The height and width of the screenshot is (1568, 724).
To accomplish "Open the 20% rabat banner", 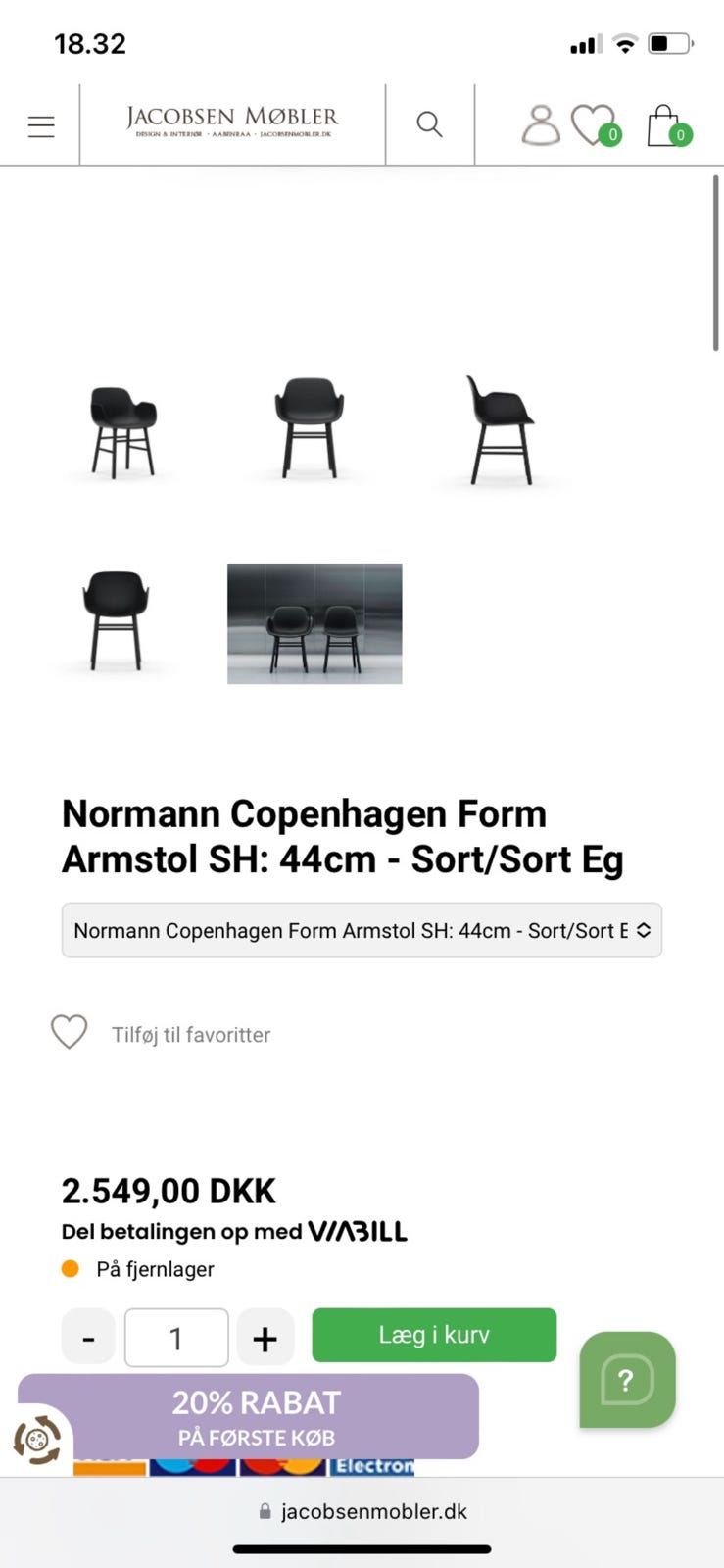I will point(255,1417).
